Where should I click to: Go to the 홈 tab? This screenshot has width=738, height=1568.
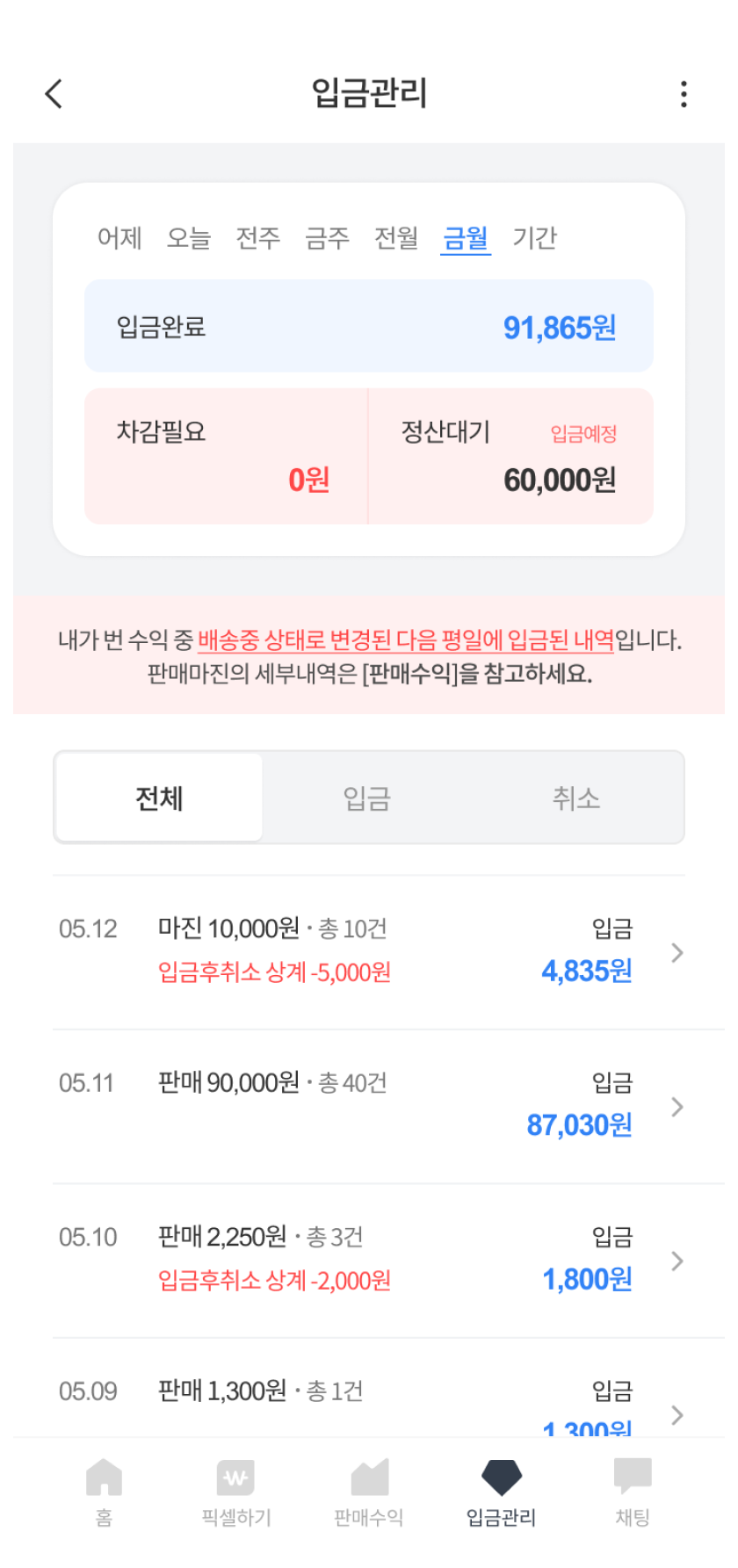pyautogui.click(x=104, y=1492)
